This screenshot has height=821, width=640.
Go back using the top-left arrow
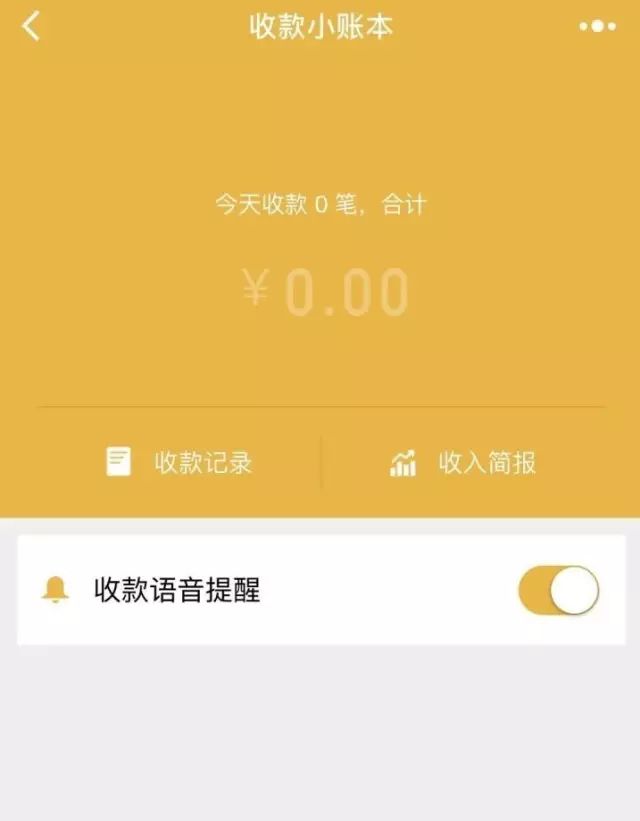[31, 26]
